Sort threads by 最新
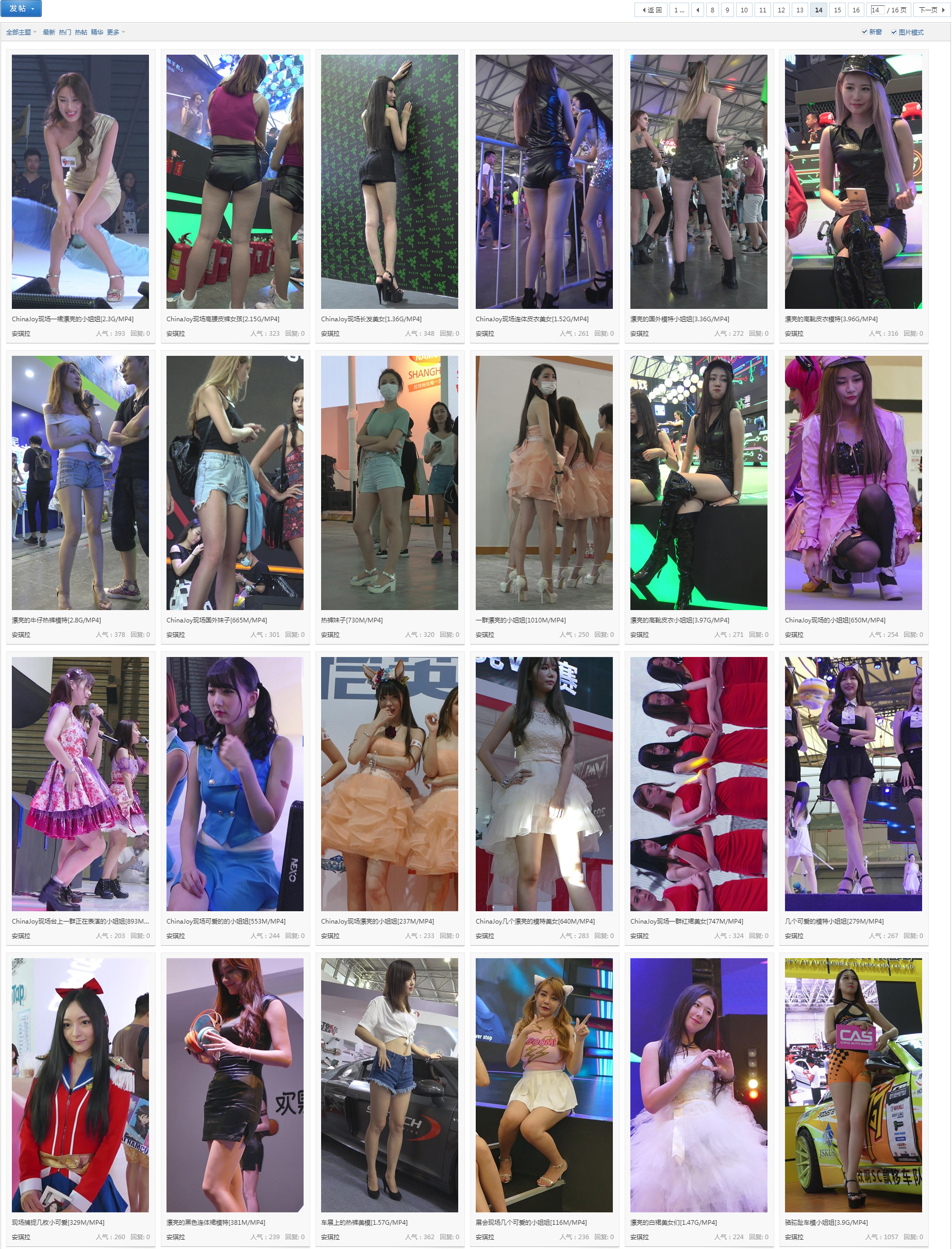Viewport: 952px width, 1249px height. [49, 32]
